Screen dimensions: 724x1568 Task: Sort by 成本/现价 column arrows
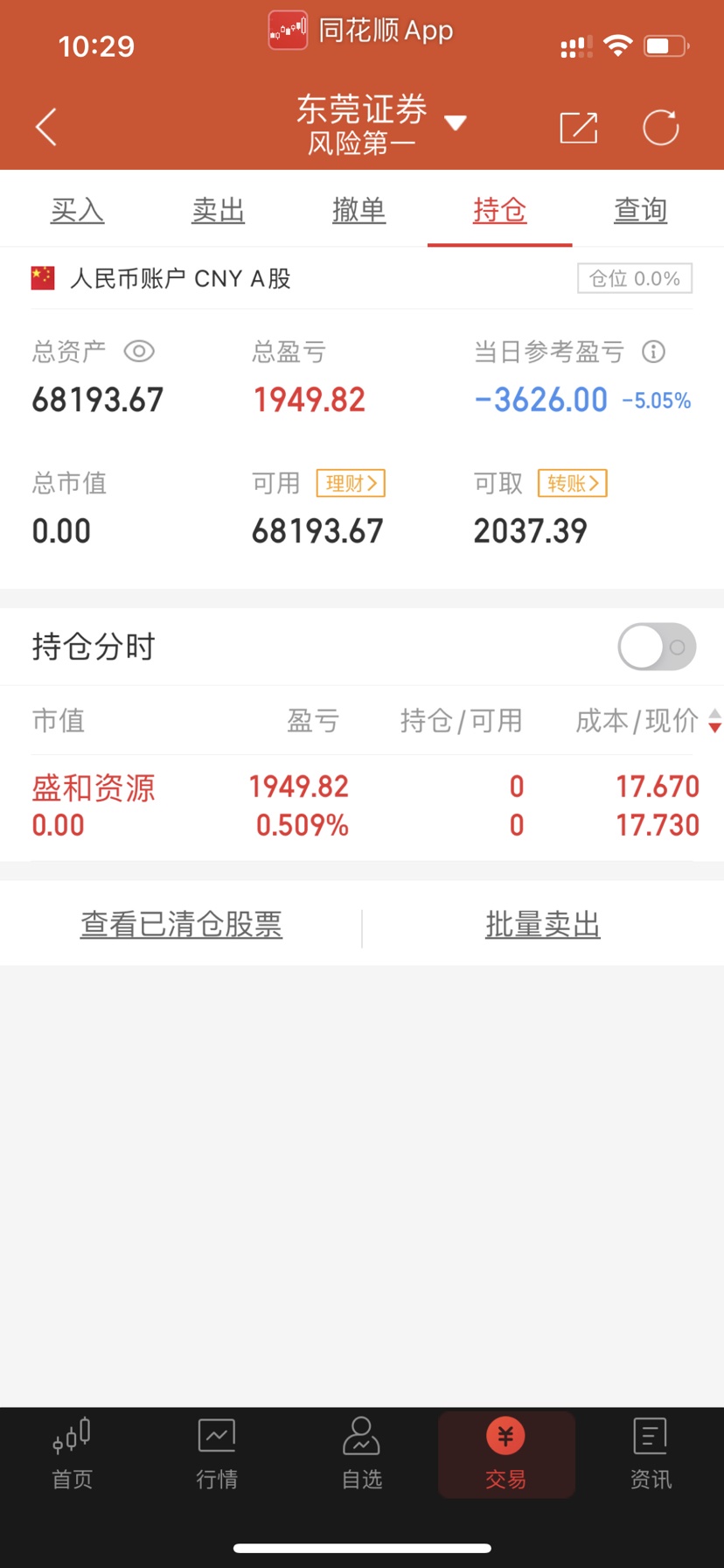[x=714, y=721]
